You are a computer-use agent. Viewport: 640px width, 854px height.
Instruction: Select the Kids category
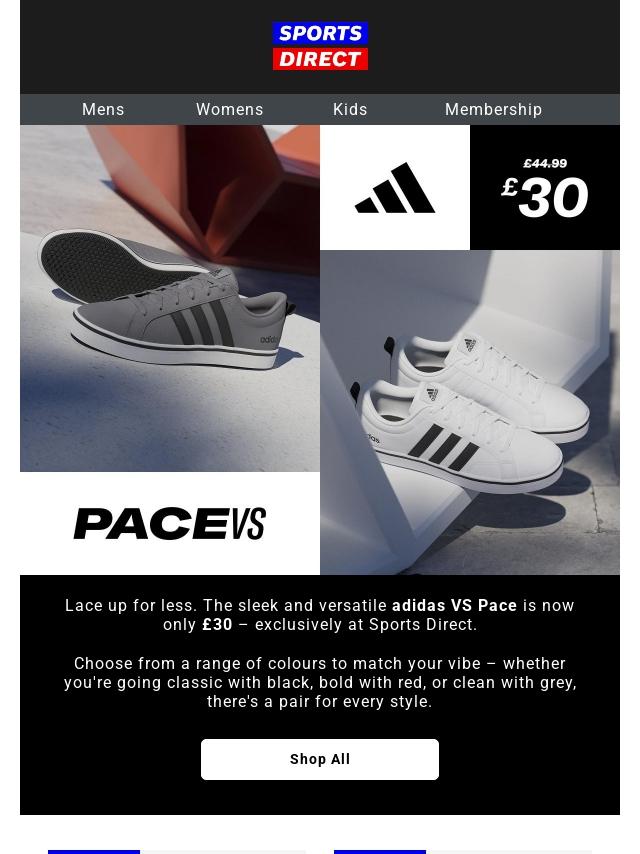point(350,110)
